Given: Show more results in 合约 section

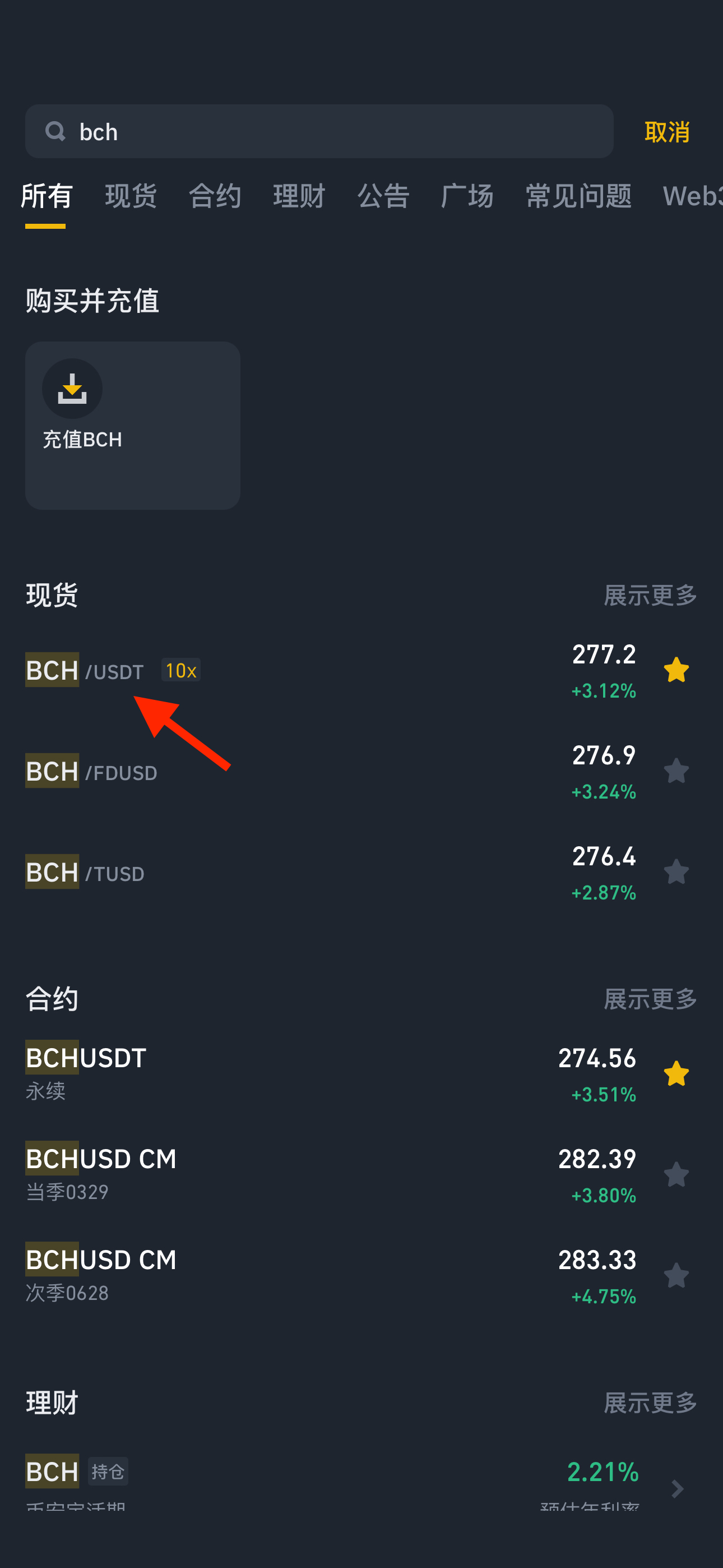Looking at the screenshot, I should pyautogui.click(x=650, y=999).
